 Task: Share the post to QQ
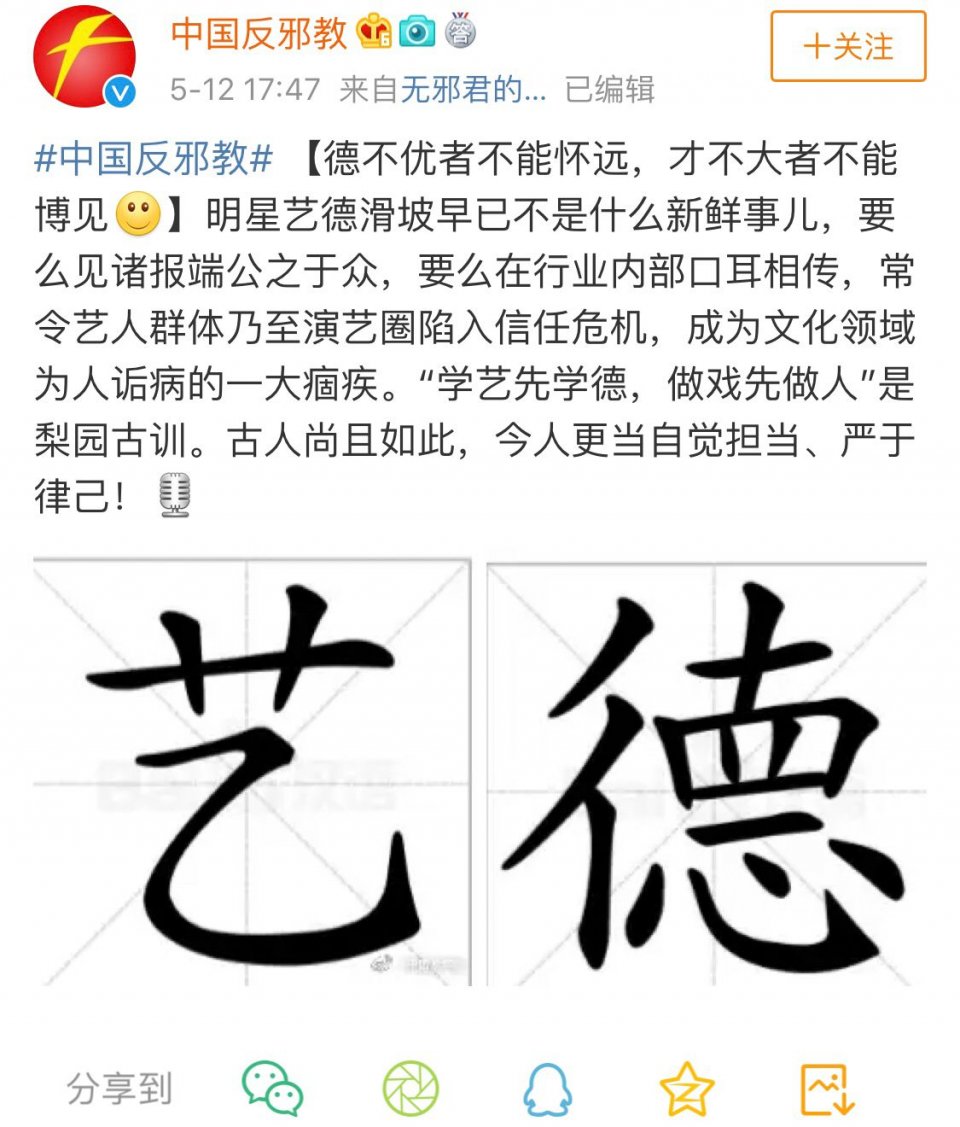548,1089
